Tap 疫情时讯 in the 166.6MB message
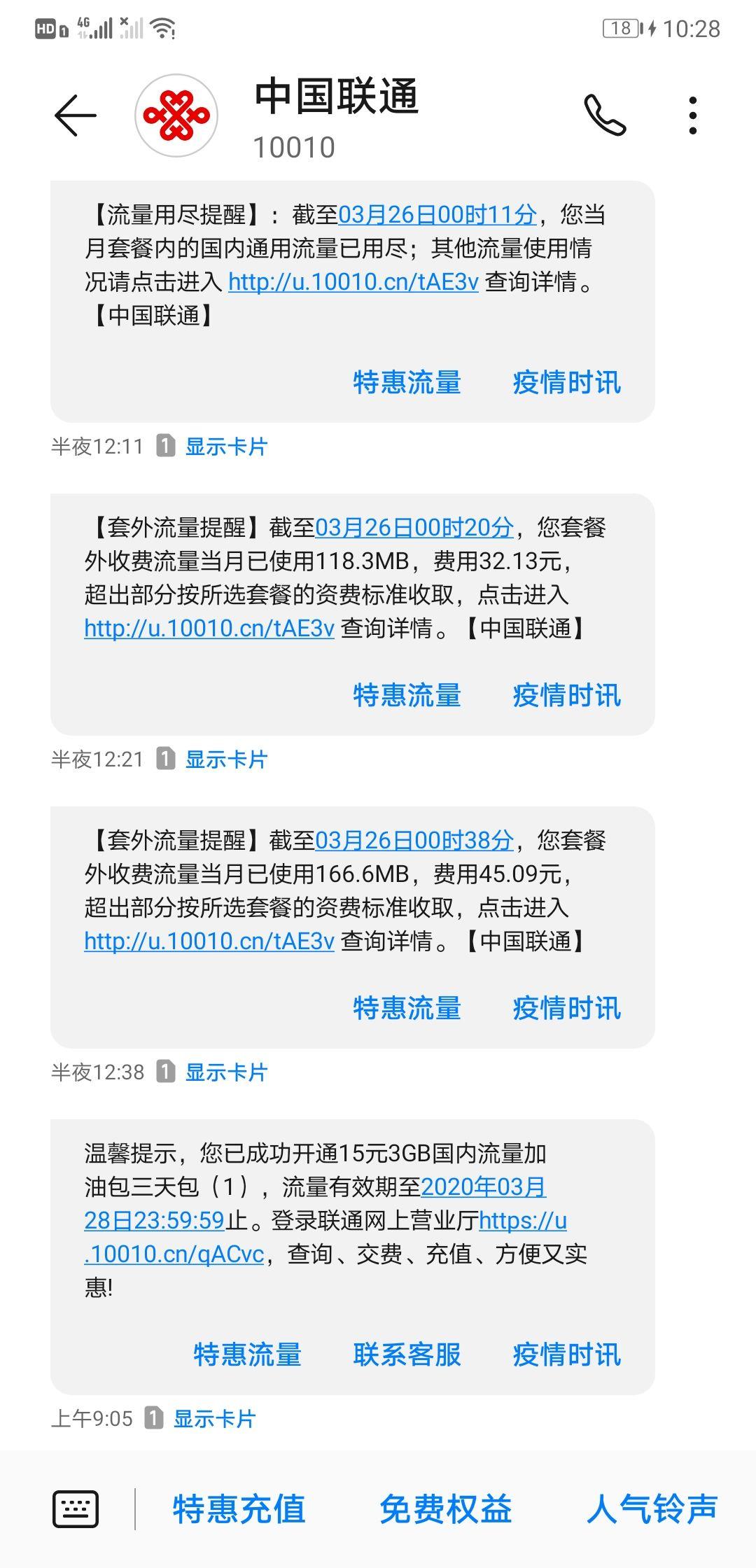 click(x=566, y=1008)
